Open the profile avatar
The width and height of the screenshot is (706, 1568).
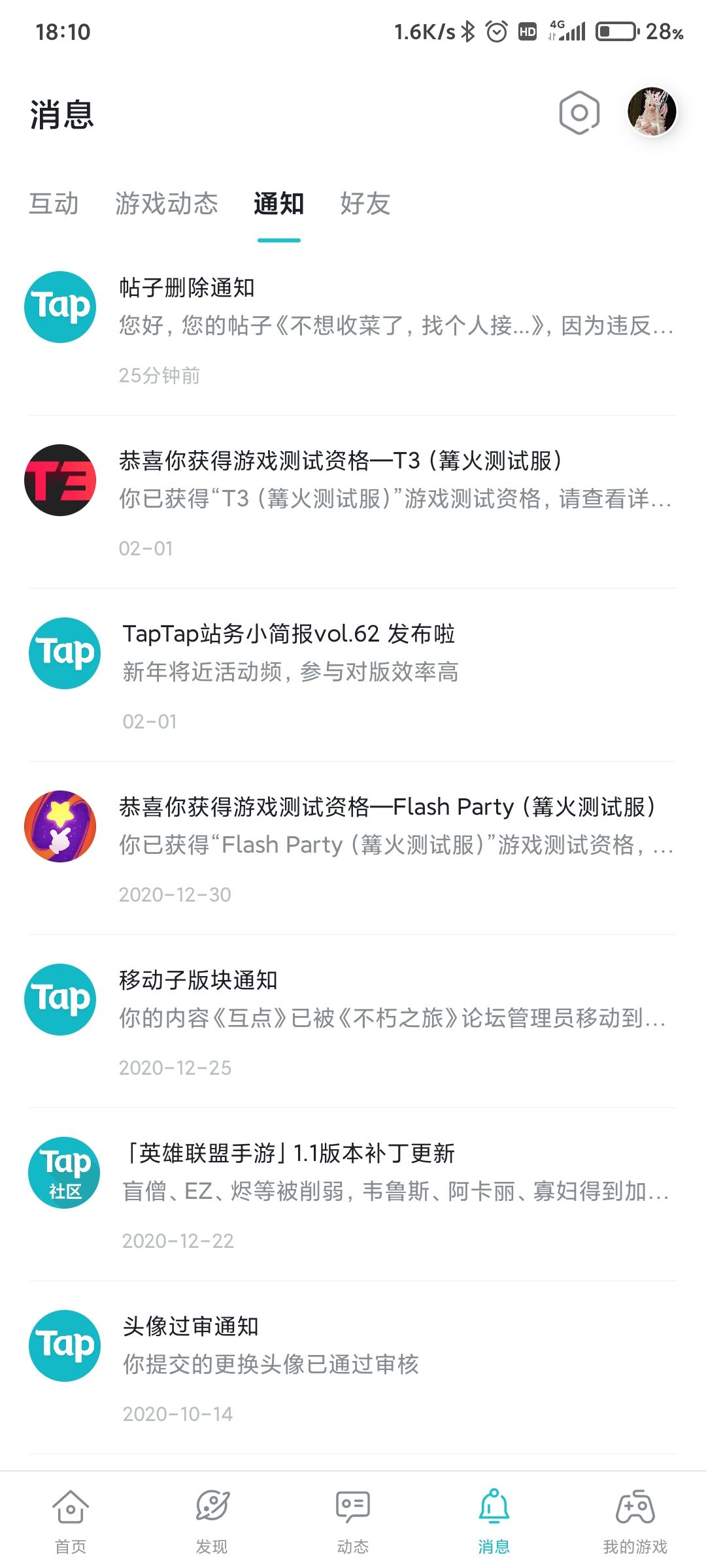point(652,112)
